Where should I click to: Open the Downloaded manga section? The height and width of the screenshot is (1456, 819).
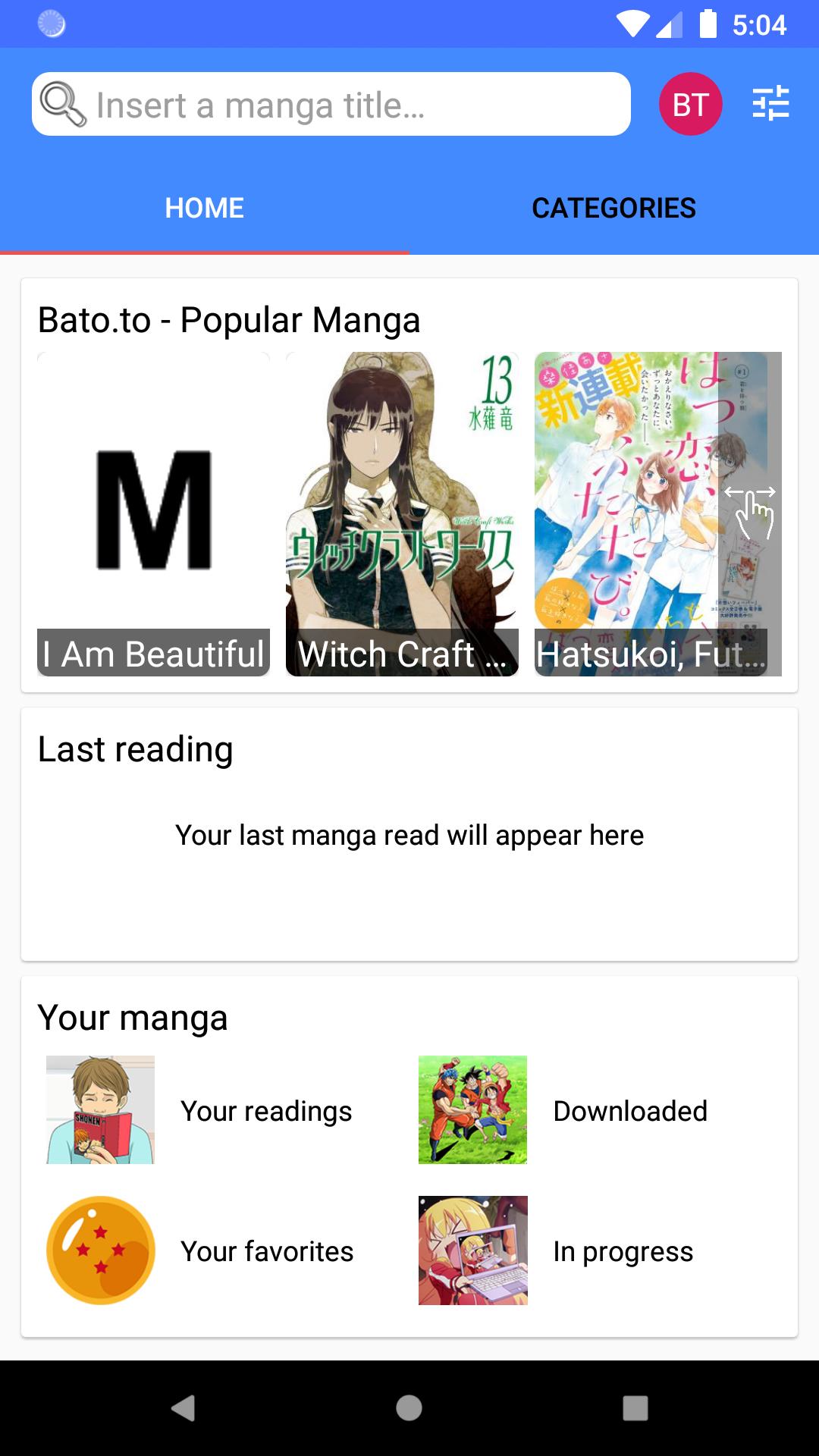click(x=629, y=1111)
